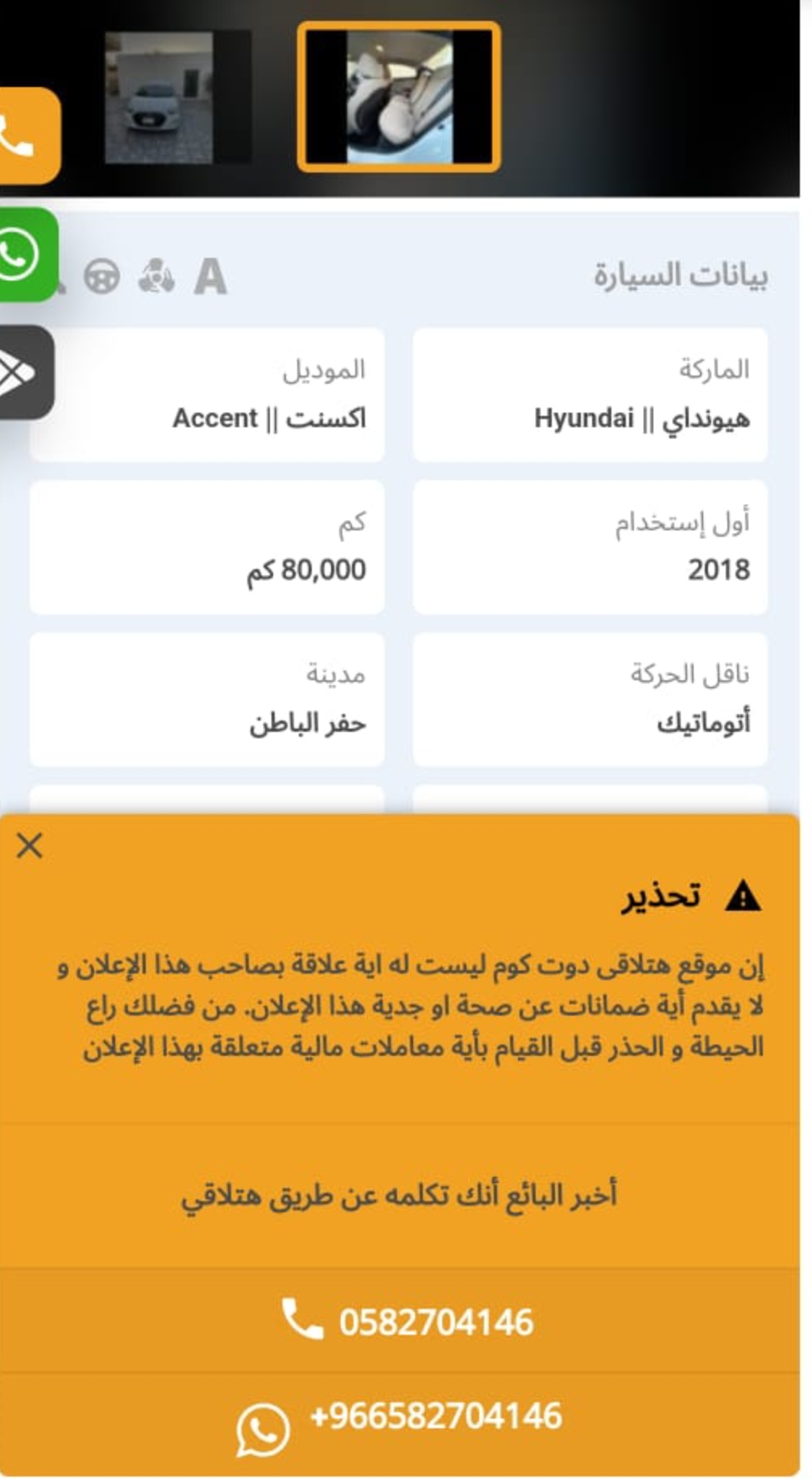Select the car interior seat thumbnail

coord(399,97)
